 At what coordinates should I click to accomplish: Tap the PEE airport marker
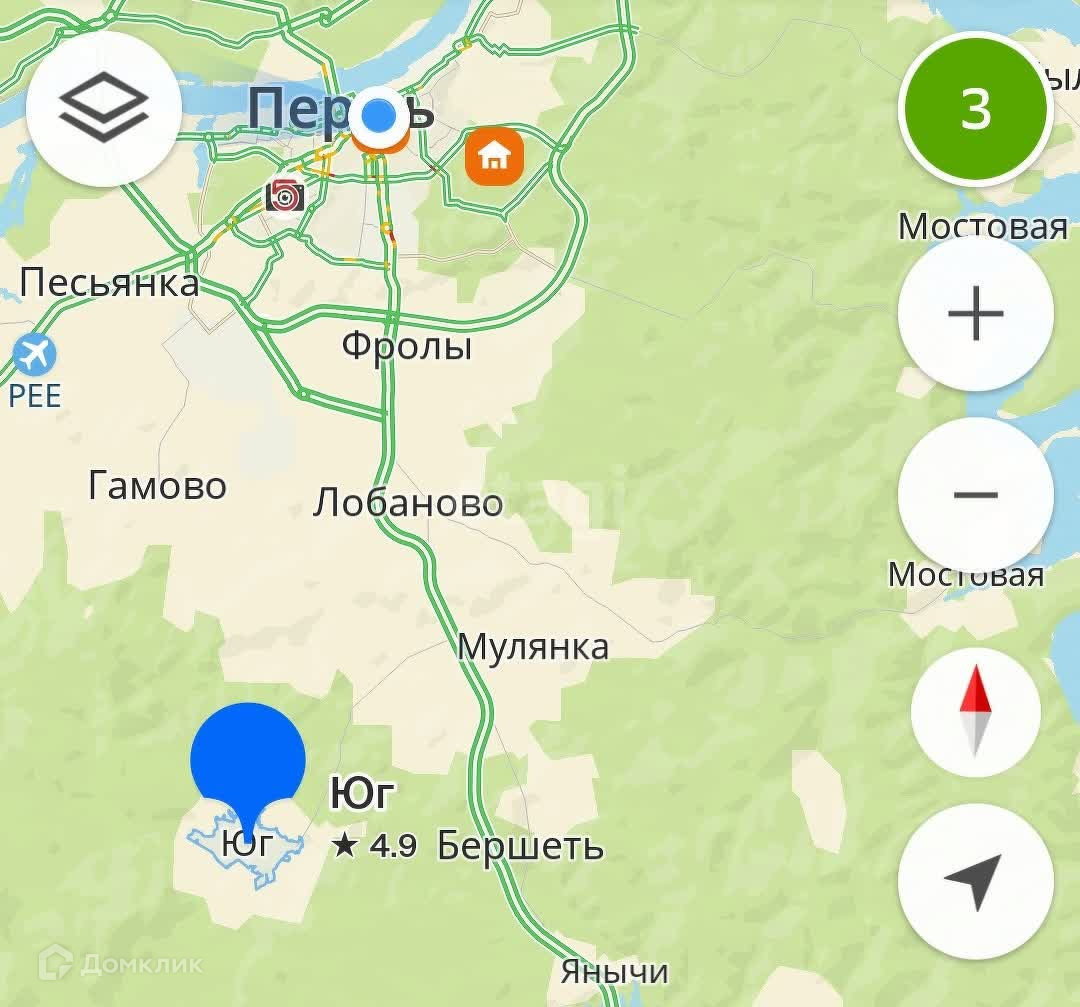pyautogui.click(x=36, y=355)
